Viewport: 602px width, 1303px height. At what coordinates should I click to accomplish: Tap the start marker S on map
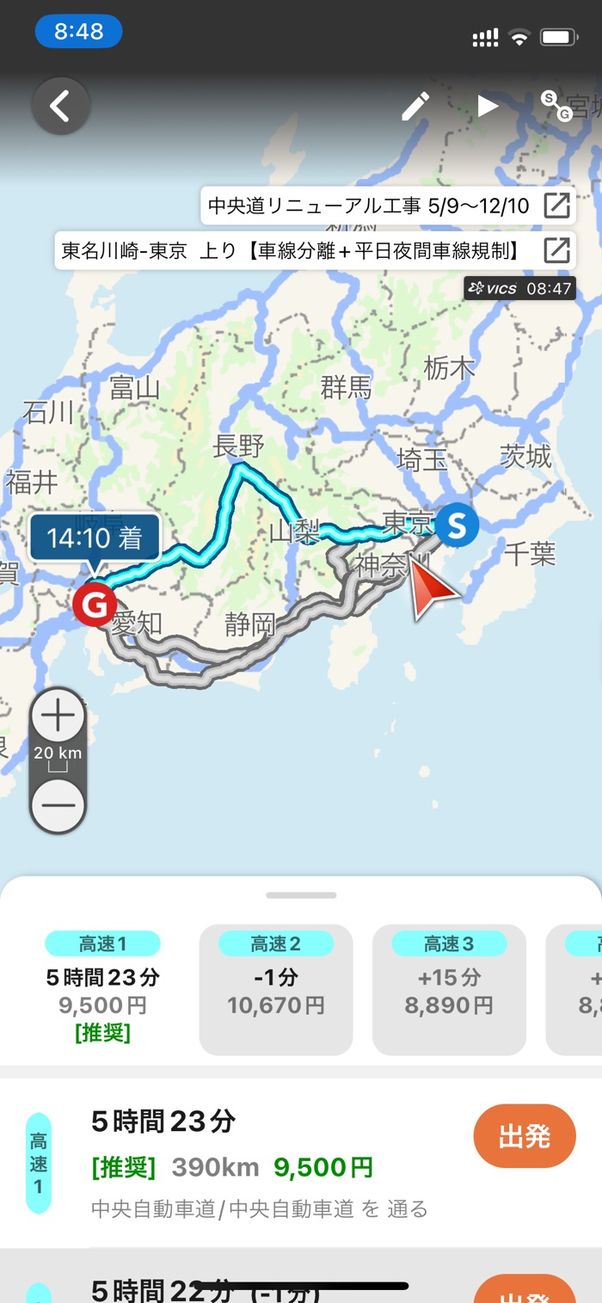(x=457, y=524)
